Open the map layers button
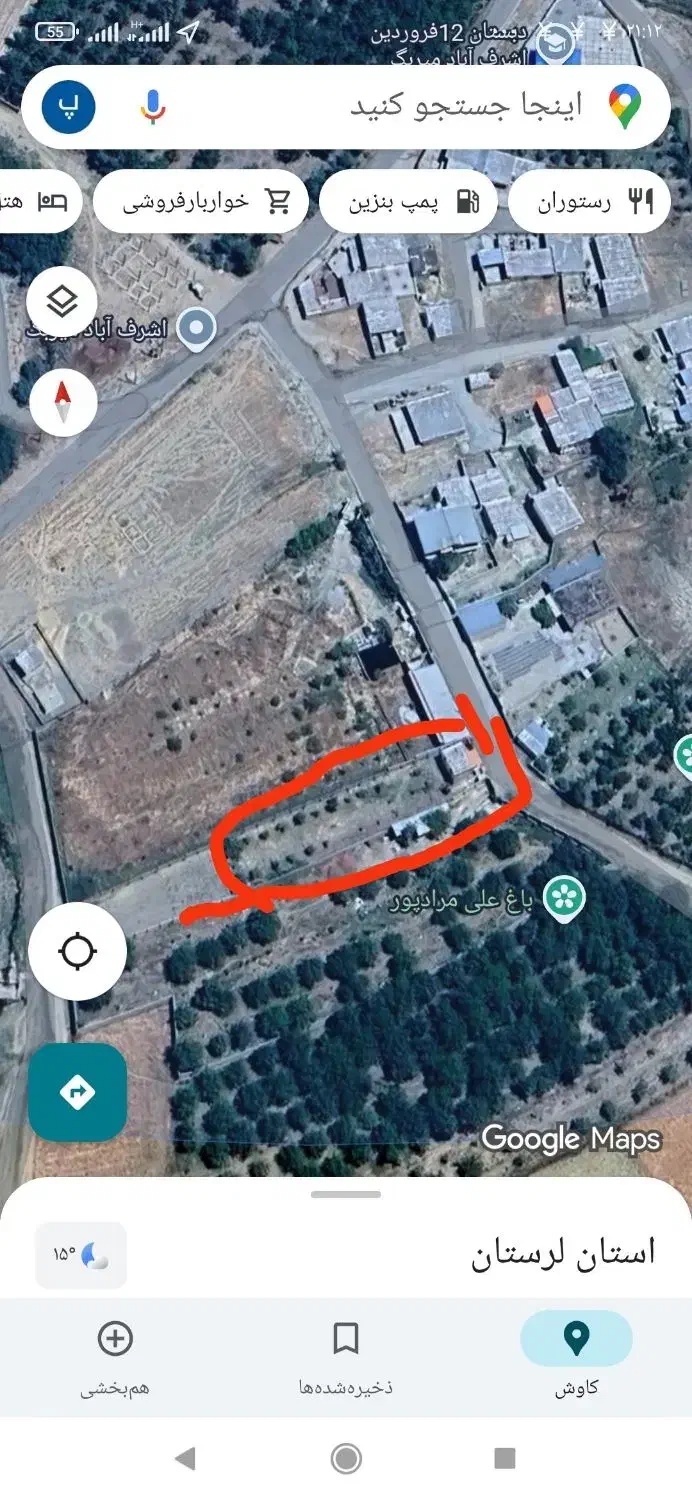Screen dimensions: 692x1500 [x=63, y=302]
